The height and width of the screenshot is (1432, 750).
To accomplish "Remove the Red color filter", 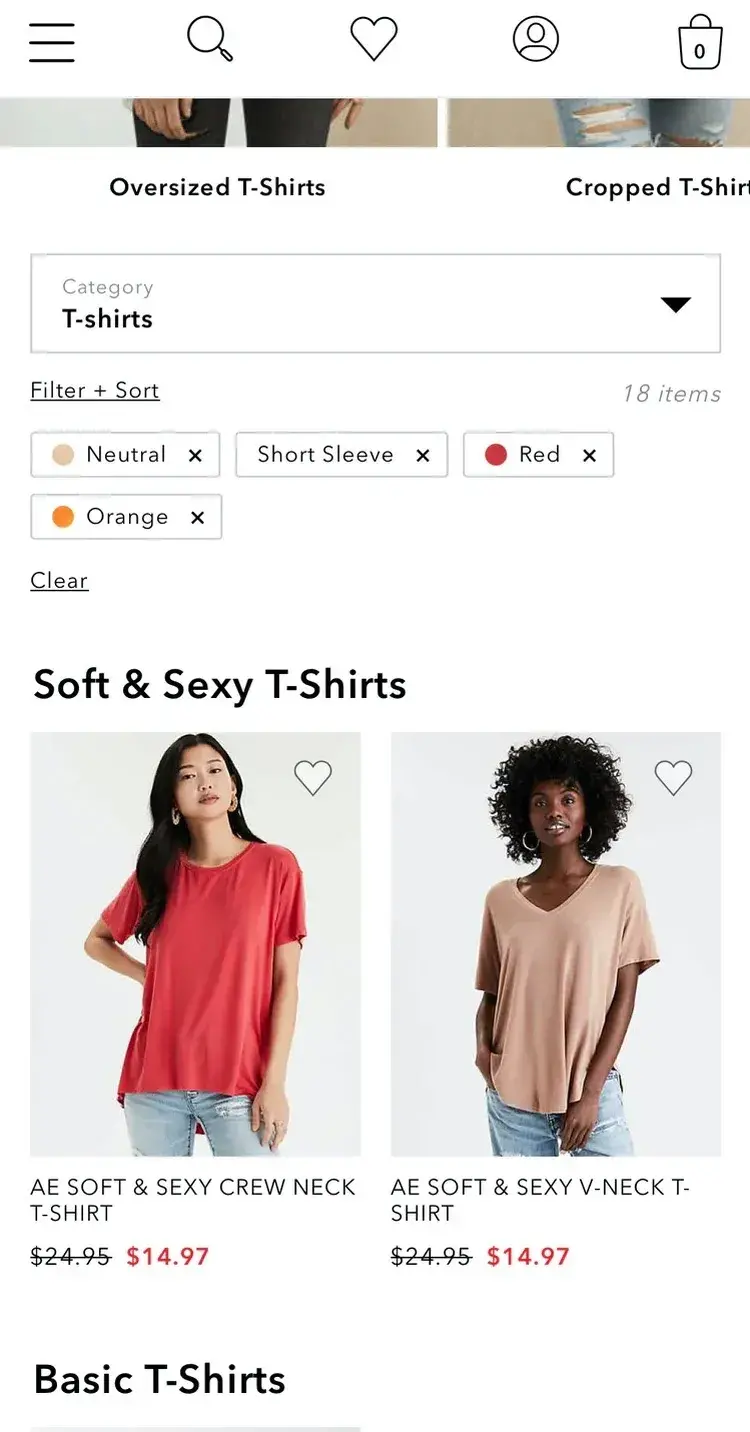I will pyautogui.click(x=589, y=455).
